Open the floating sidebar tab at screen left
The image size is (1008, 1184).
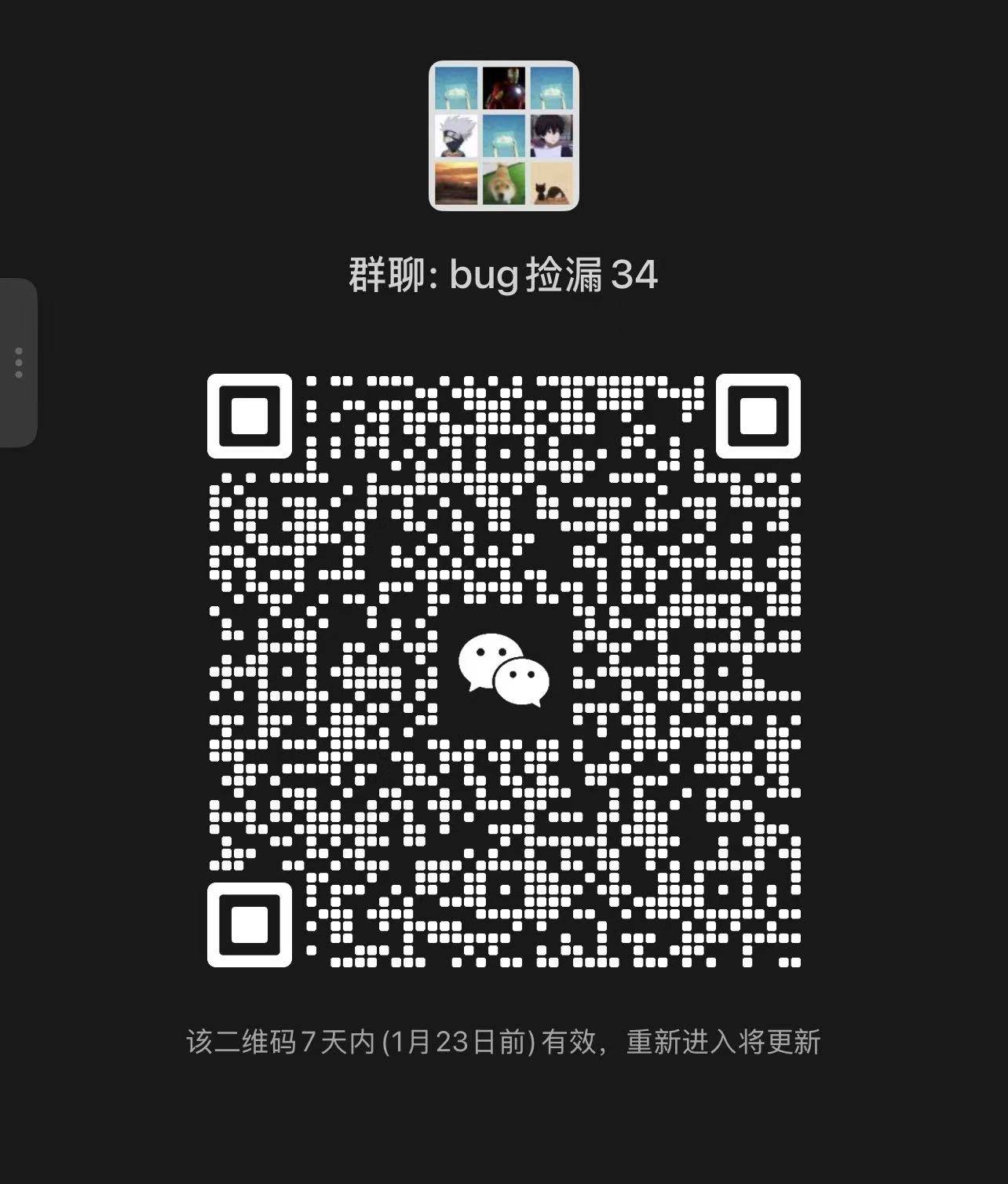tap(17, 363)
